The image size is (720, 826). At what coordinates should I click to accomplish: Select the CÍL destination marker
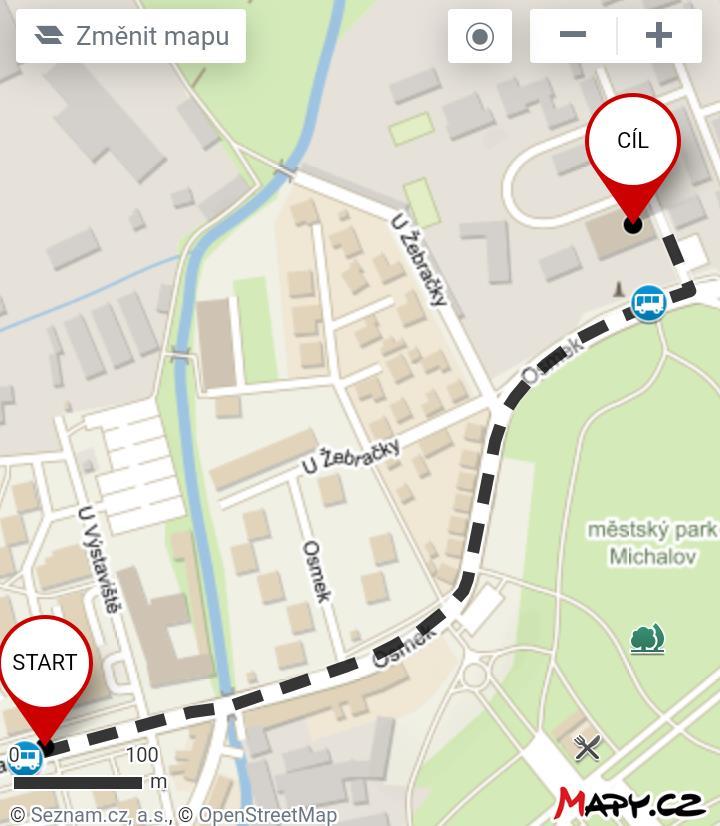[632, 142]
